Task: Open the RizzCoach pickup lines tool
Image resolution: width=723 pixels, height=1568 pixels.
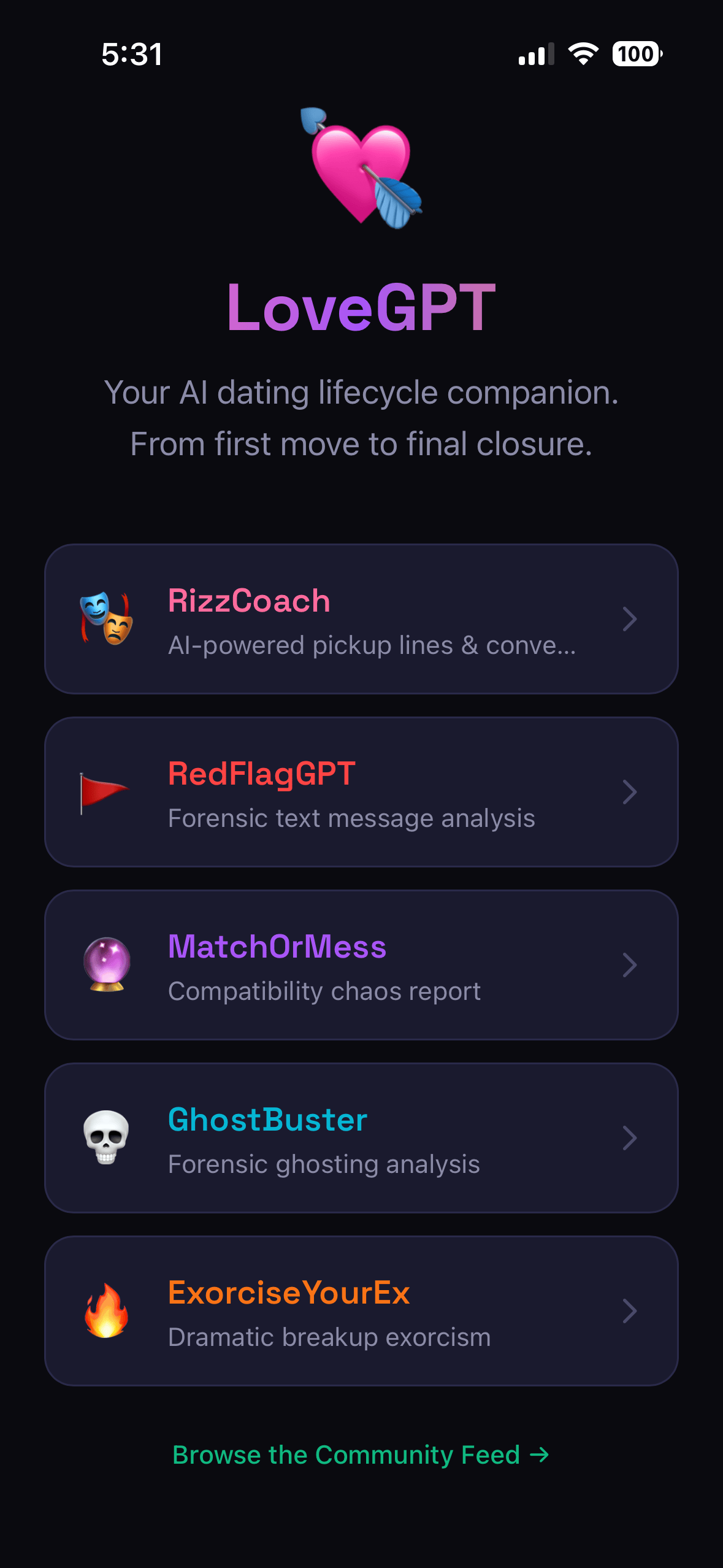Action: coord(361,619)
